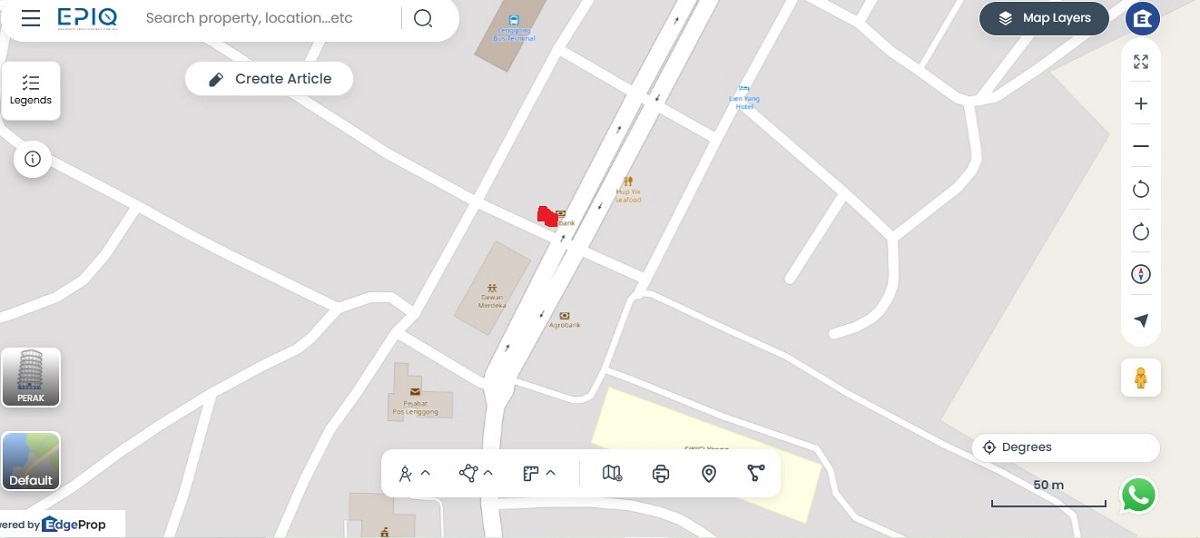Open street view pegman
Screen dimensions: 1200x538
coord(1141,378)
